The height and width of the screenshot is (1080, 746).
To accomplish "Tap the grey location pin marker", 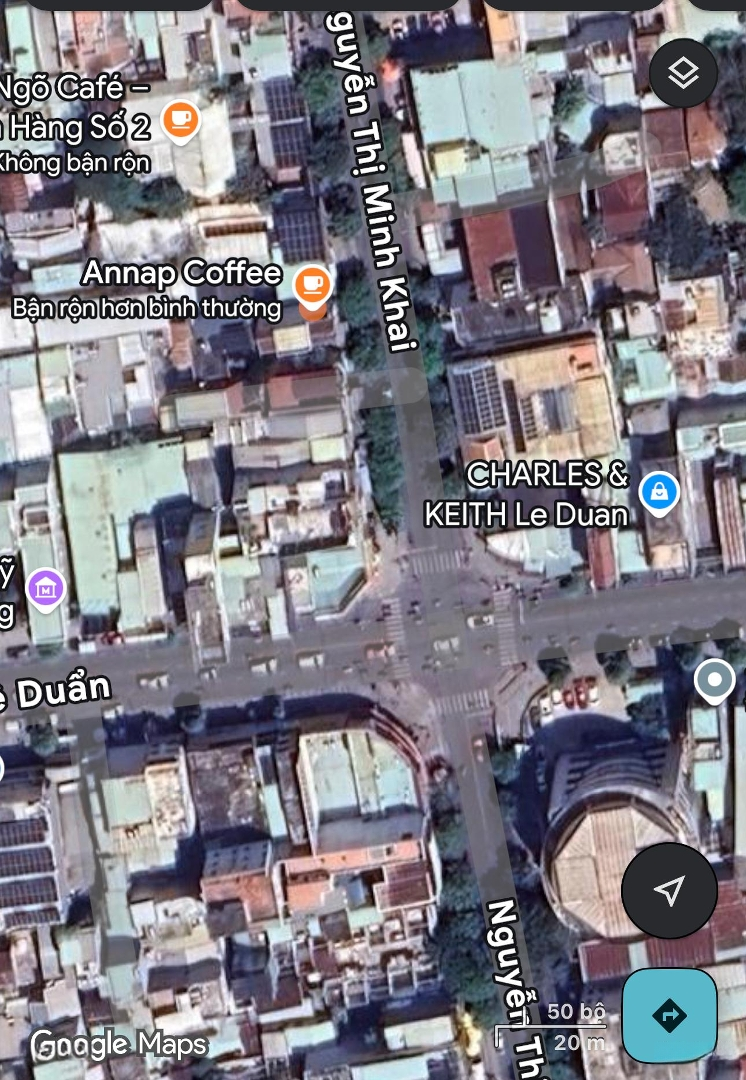I will pos(714,681).
